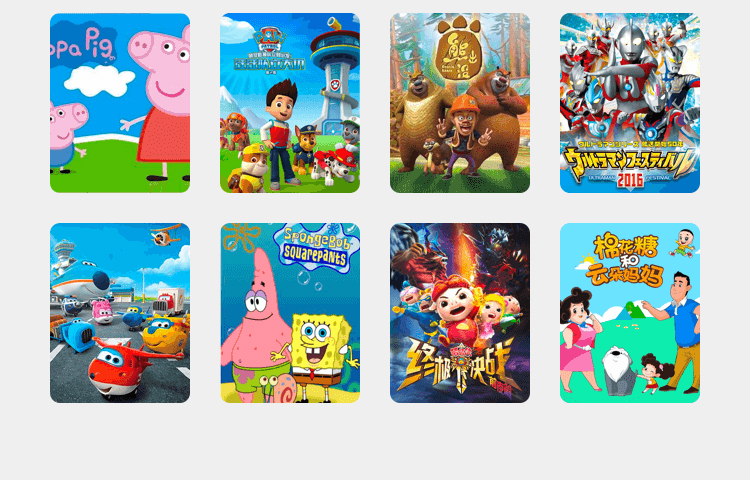
Task: Choose the 棉花糖和云朵妈妈 cartoon card
Action: [x=630, y=313]
